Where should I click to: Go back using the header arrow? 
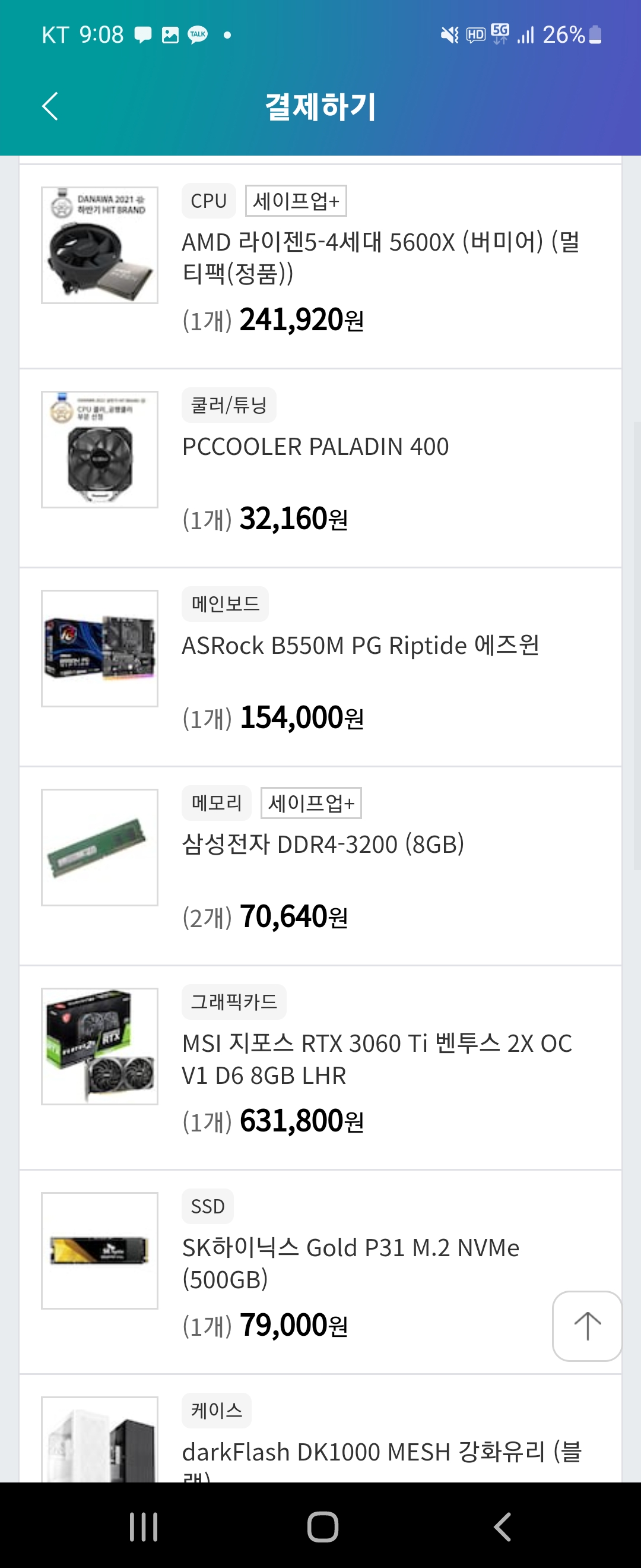coord(50,106)
